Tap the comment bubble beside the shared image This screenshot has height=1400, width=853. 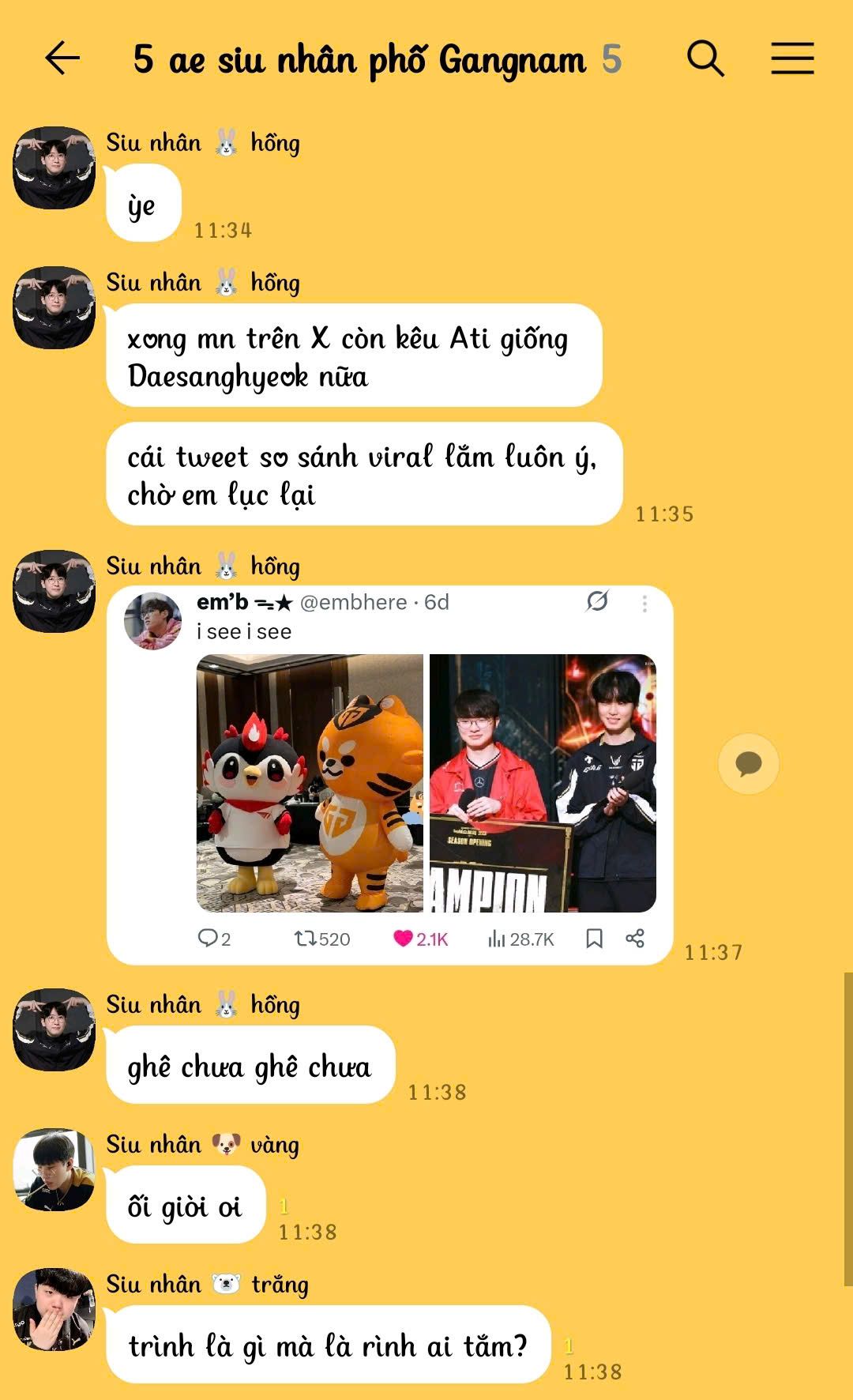(748, 764)
